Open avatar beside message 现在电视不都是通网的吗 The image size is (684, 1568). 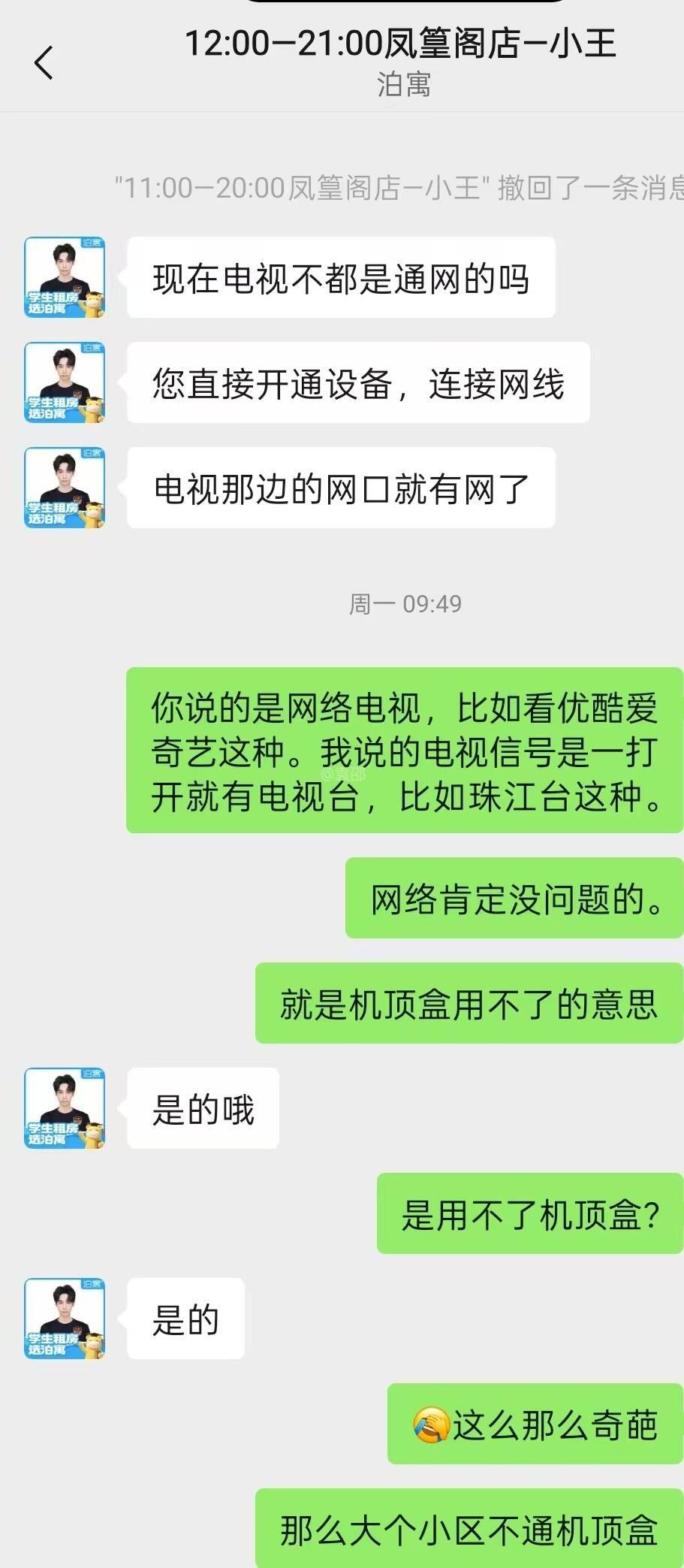[65, 277]
